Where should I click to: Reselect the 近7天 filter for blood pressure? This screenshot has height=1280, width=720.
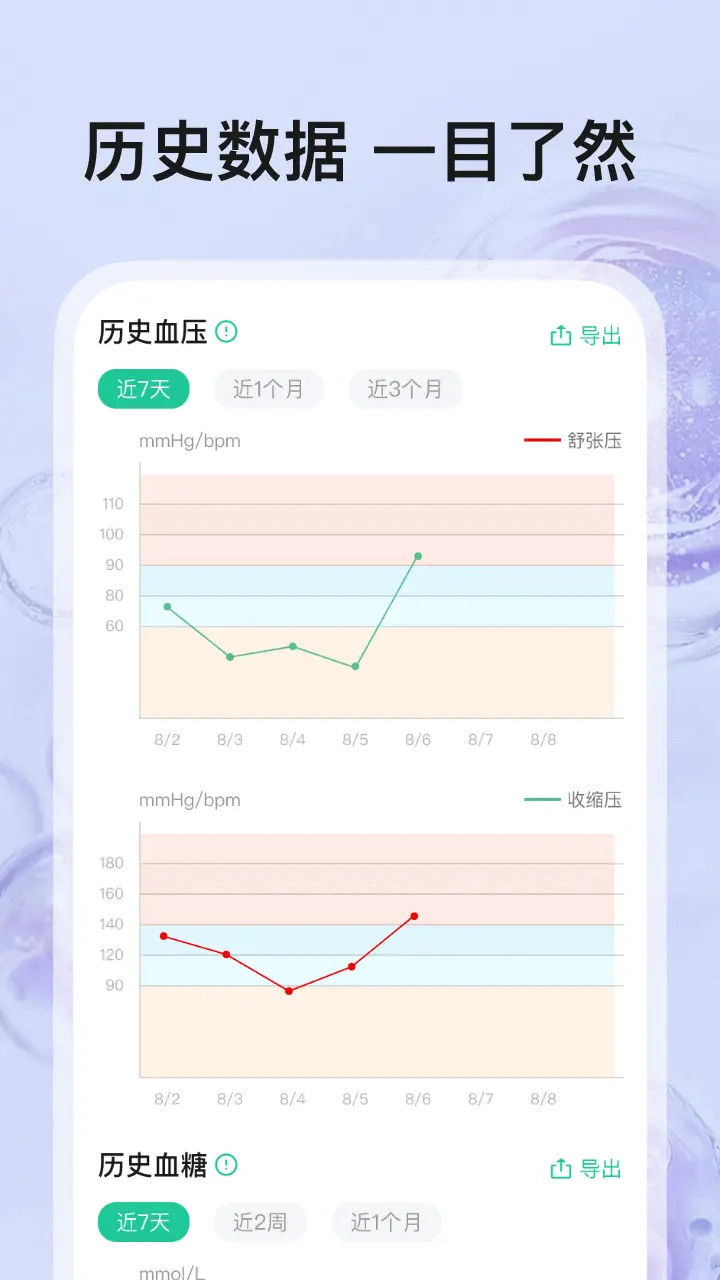[x=143, y=389]
